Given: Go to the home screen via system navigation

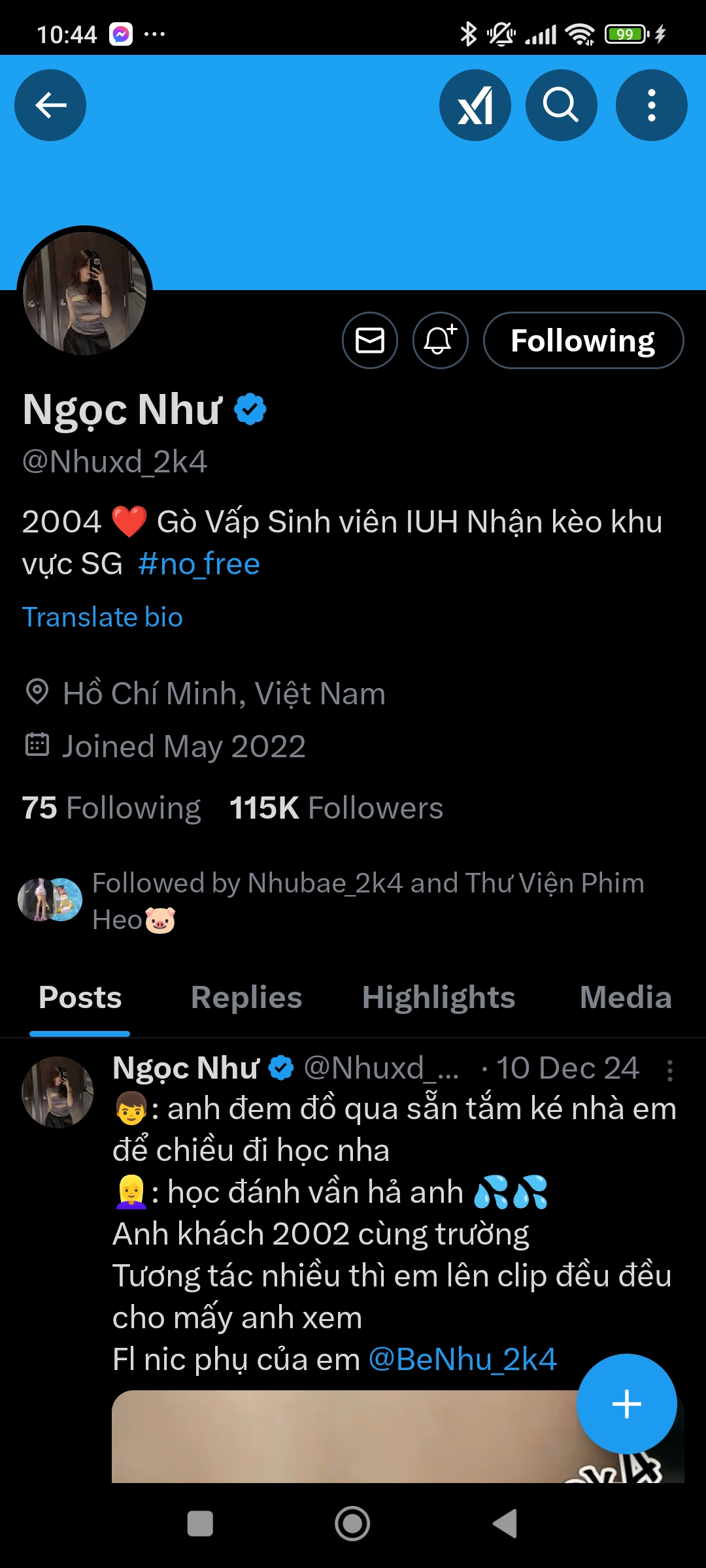Looking at the screenshot, I should [352, 1524].
